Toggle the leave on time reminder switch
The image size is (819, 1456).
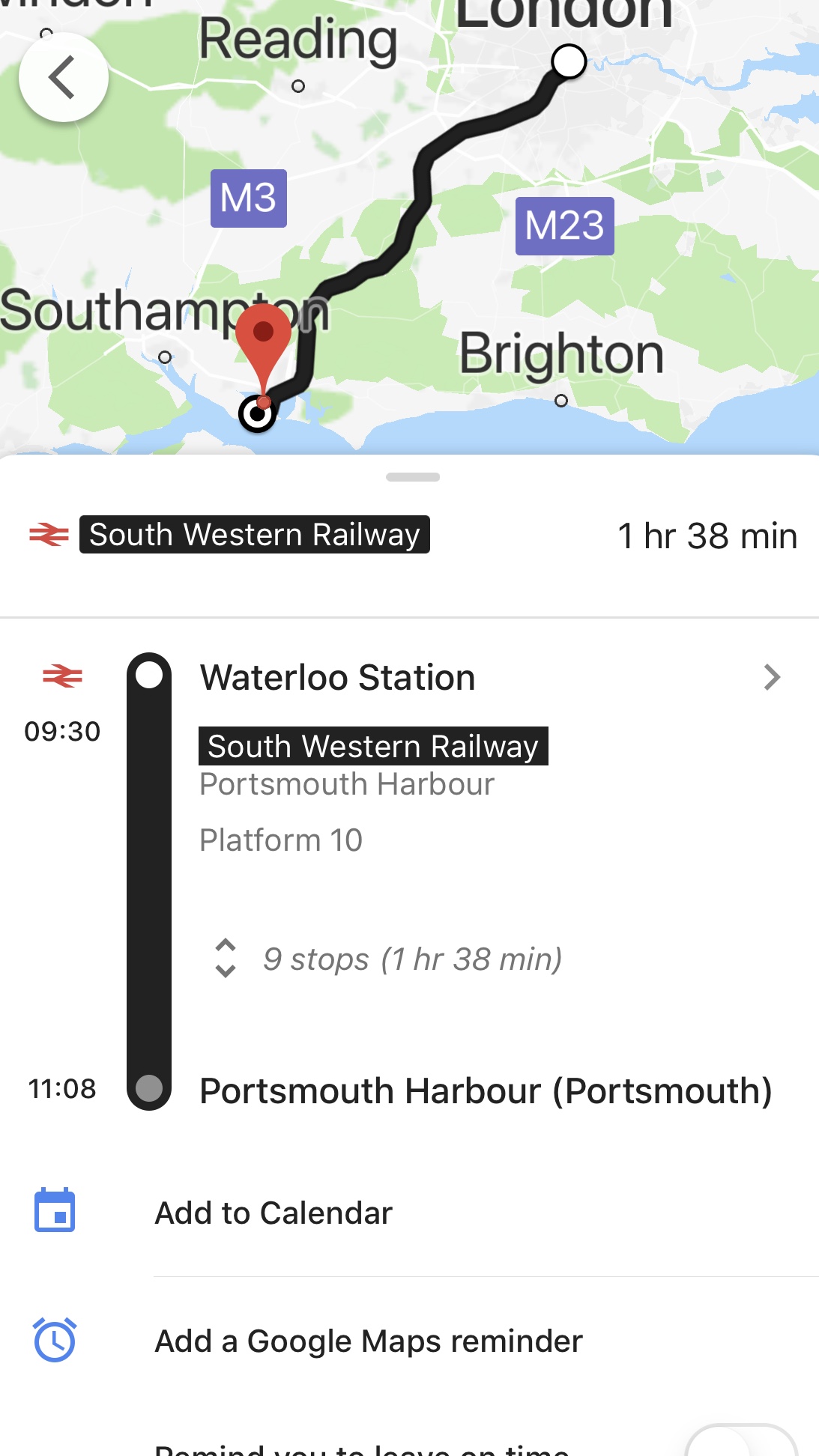741,1442
